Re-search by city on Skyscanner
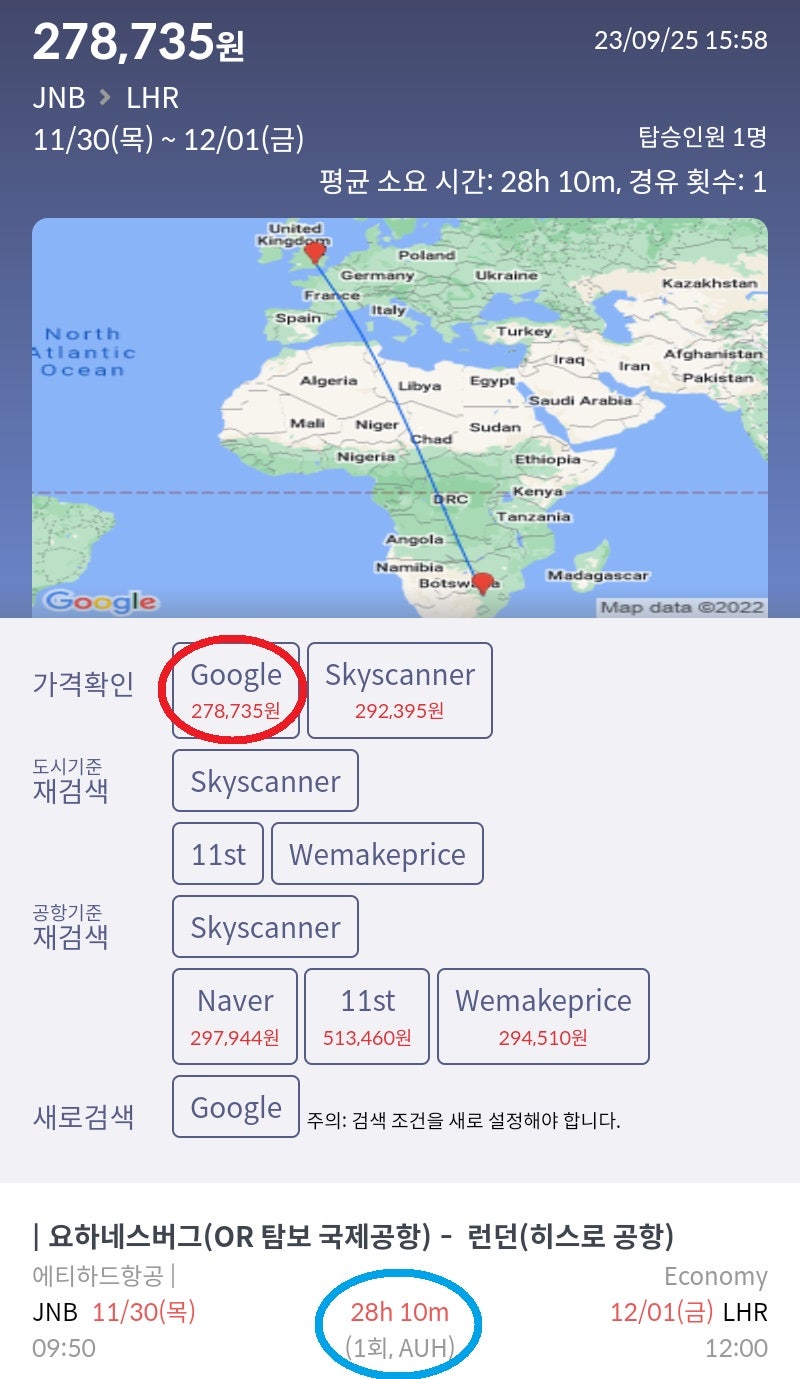Image resolution: width=800 pixels, height=1379 pixels. (265, 781)
